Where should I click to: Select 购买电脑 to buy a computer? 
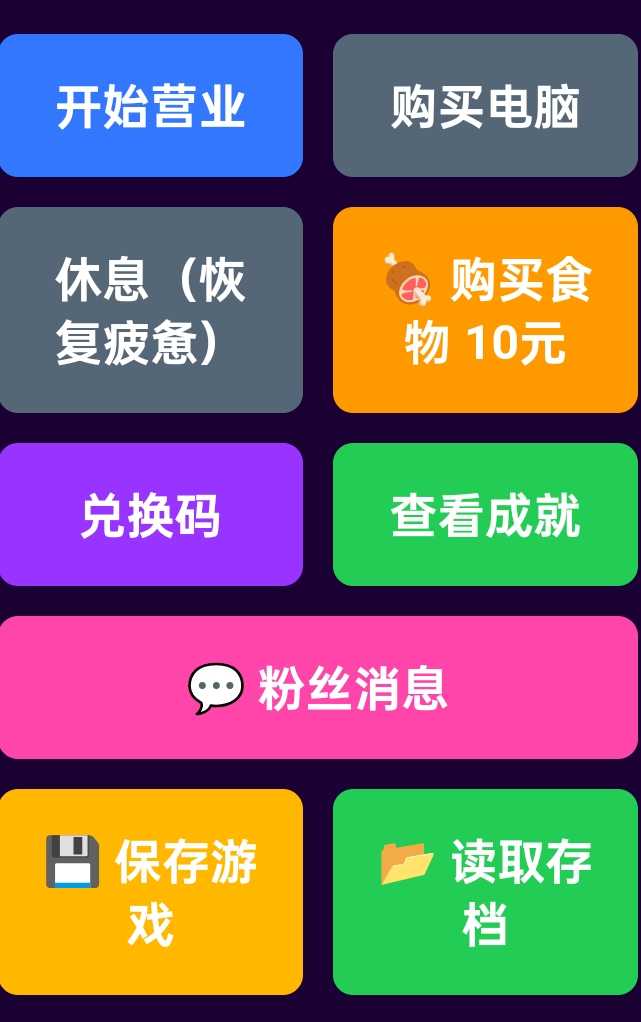(485, 106)
